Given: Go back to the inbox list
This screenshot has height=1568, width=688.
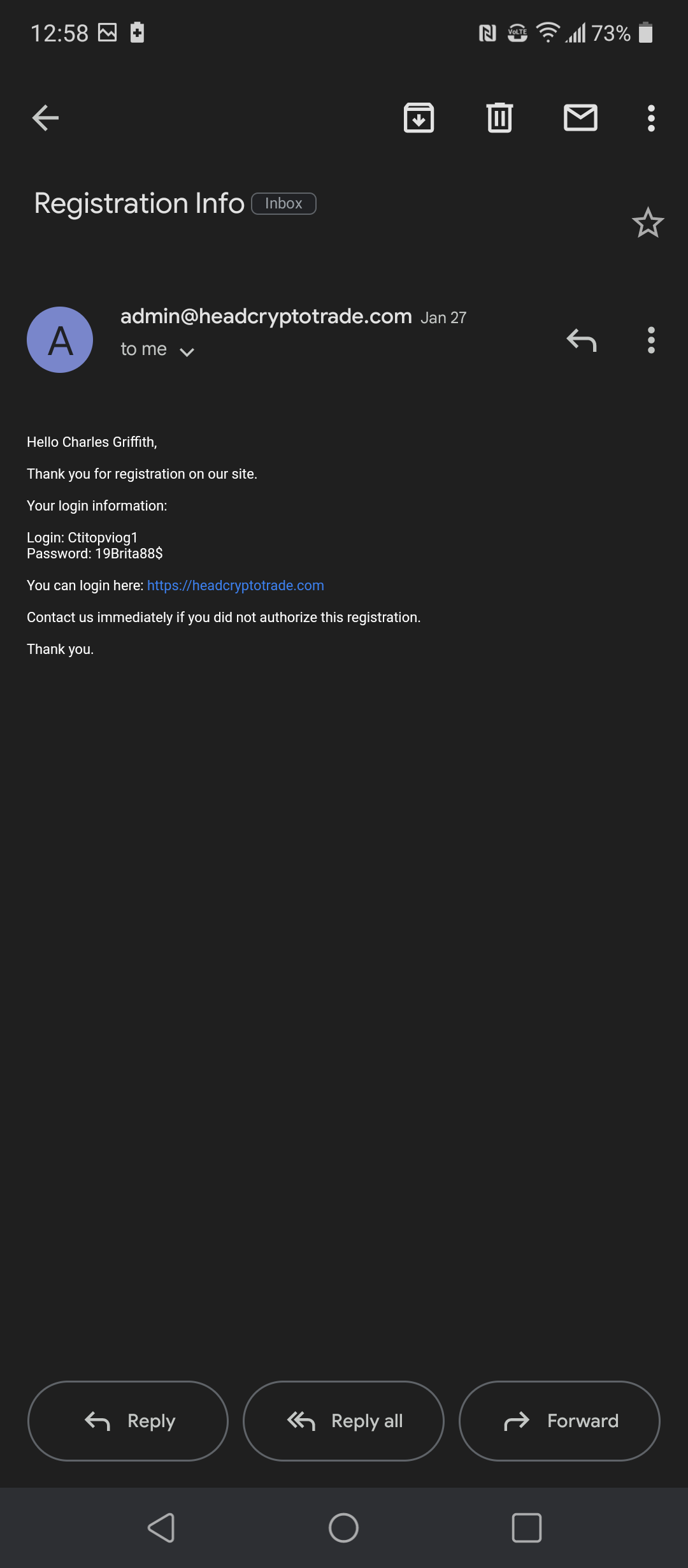Looking at the screenshot, I should (x=45, y=118).
